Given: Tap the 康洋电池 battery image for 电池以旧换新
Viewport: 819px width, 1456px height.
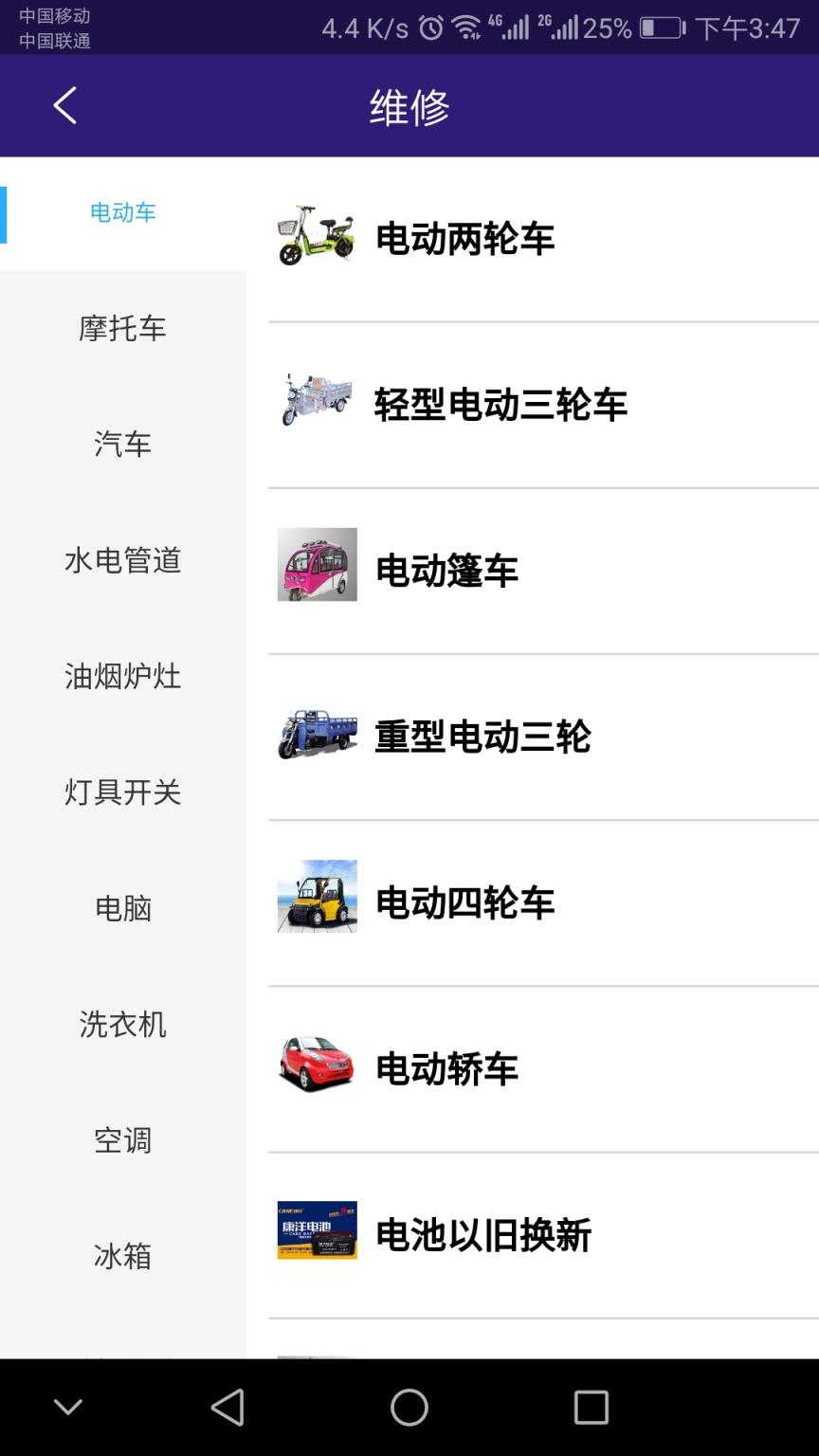Looking at the screenshot, I should click(317, 1234).
